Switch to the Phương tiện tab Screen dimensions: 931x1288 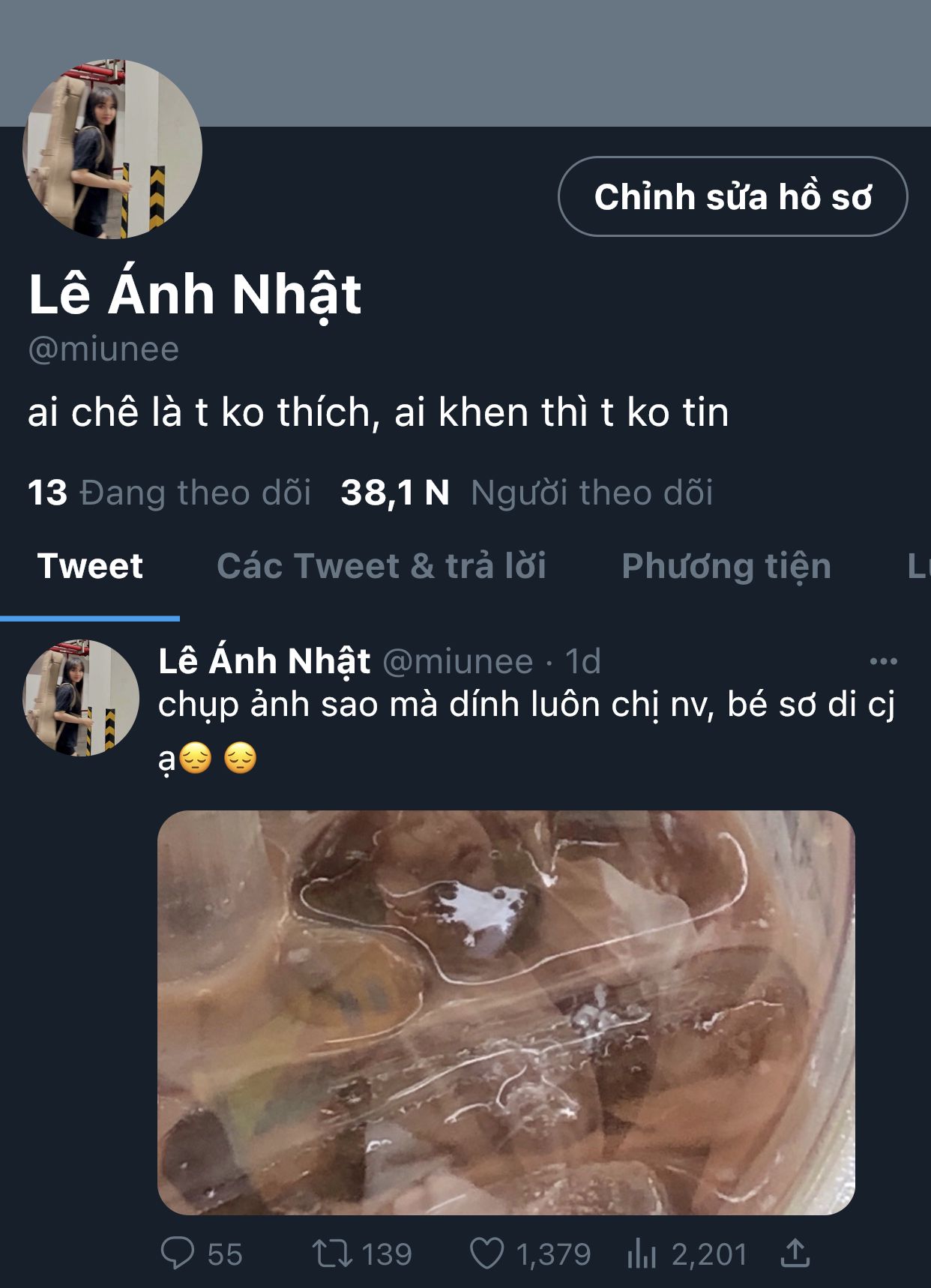726,566
